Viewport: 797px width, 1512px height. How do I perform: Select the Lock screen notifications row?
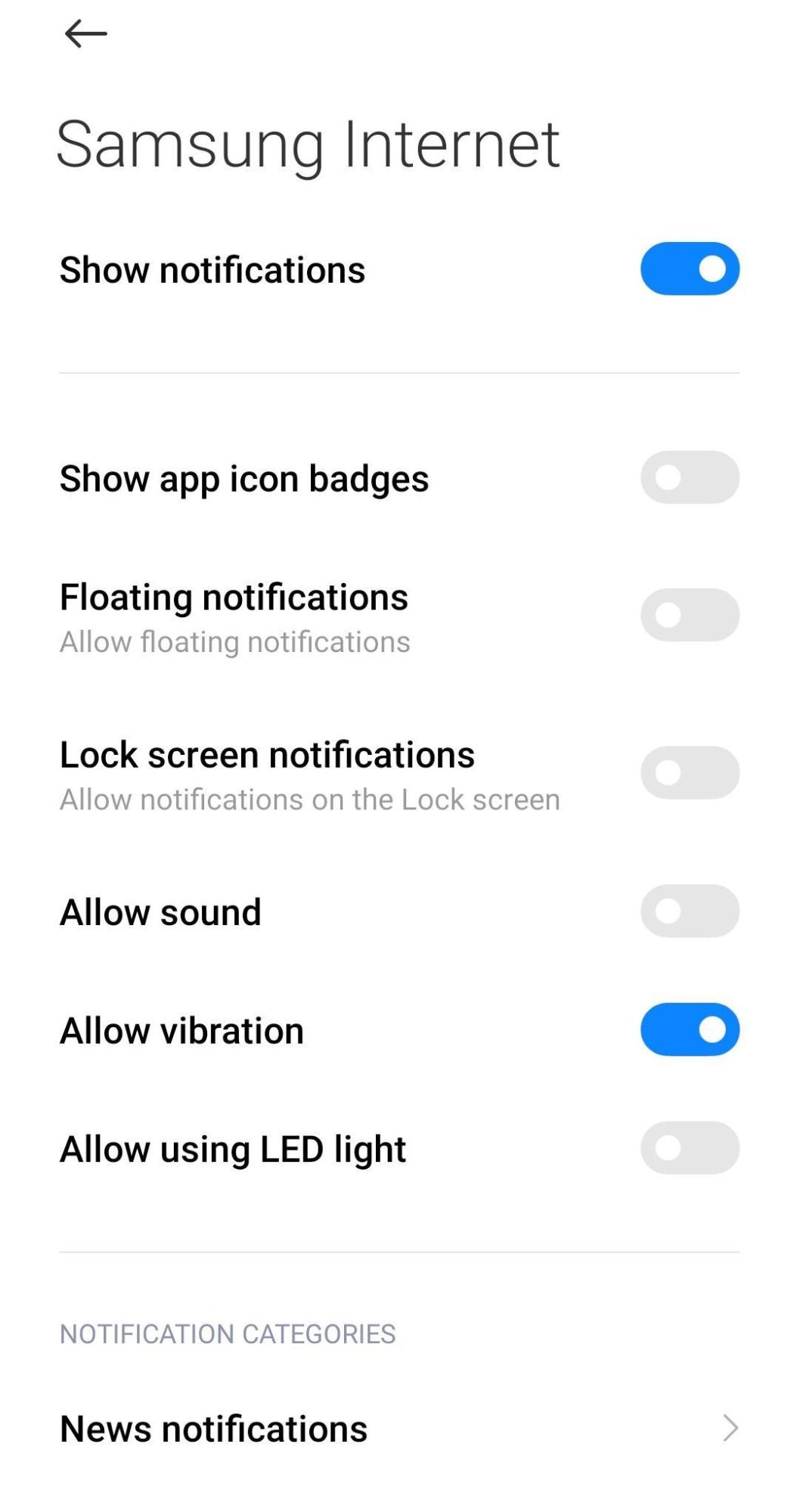pos(266,754)
